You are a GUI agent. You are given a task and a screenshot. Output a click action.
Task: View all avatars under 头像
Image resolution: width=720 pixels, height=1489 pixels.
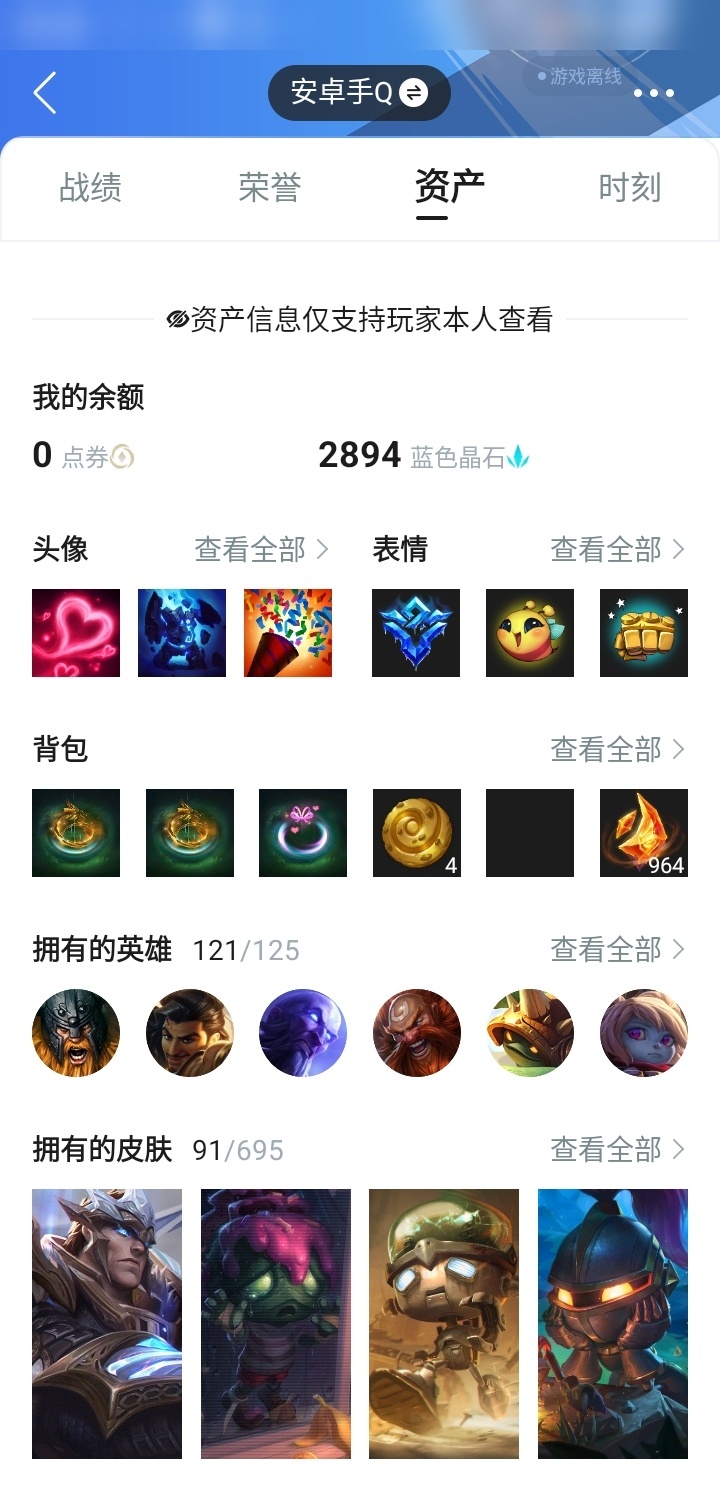click(262, 549)
